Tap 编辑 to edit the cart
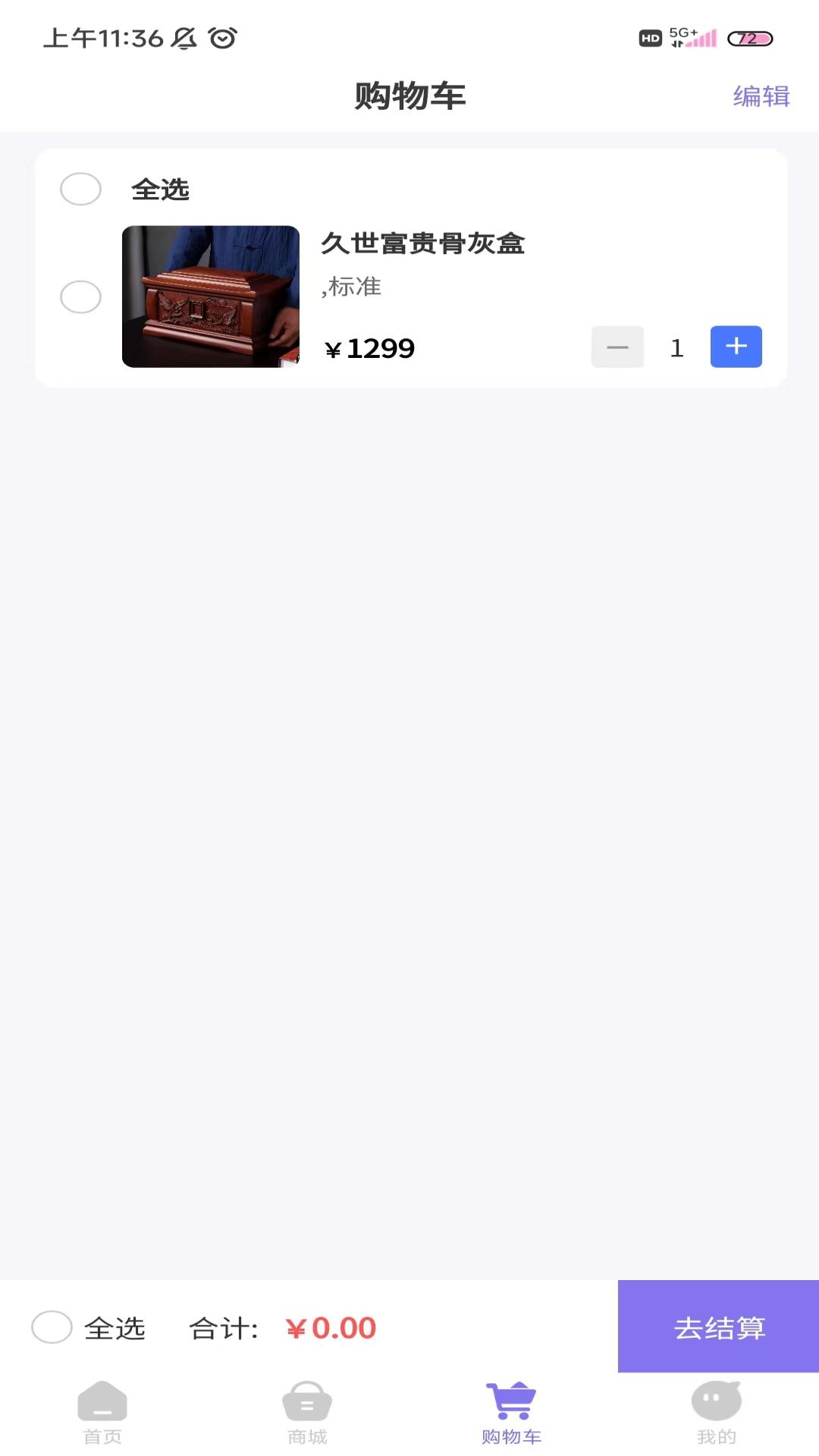The width and height of the screenshot is (819, 1456). [x=761, y=96]
